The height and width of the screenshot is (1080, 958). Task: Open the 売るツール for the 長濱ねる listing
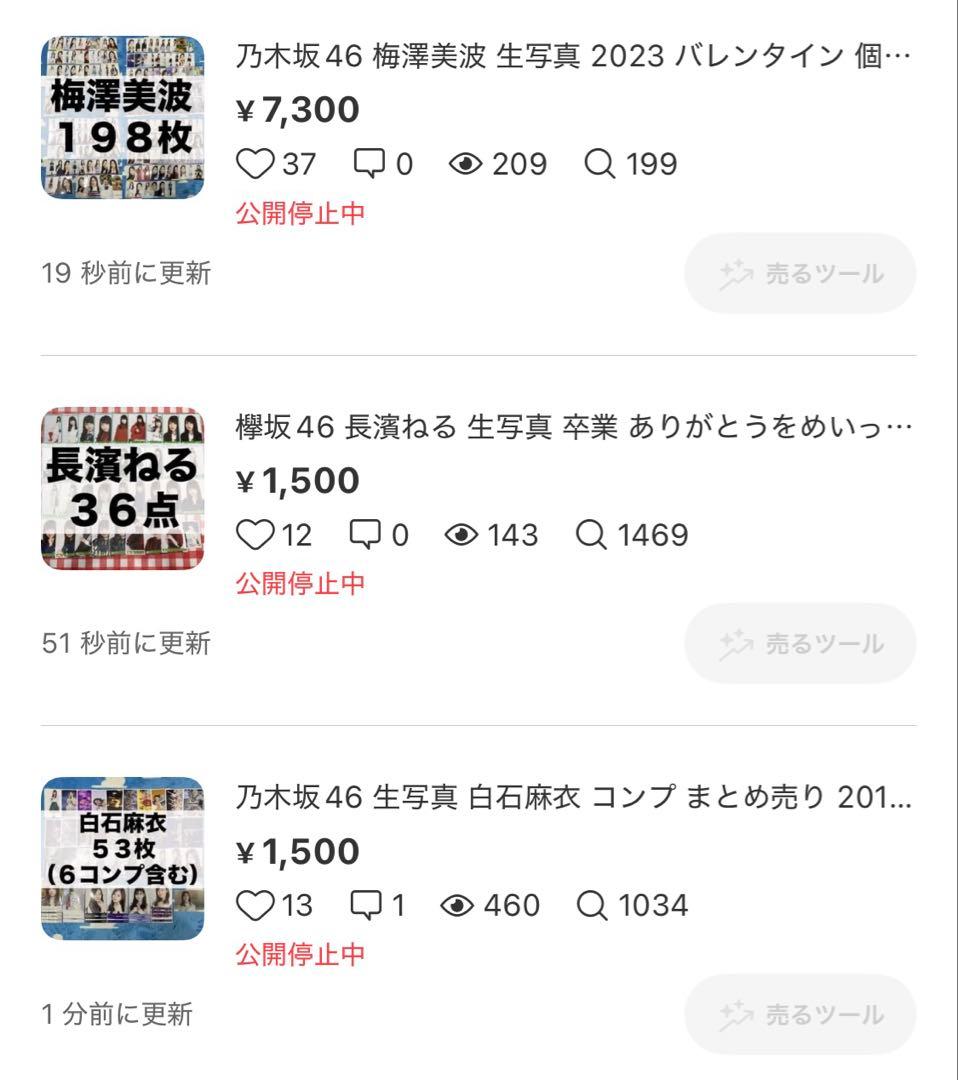(799, 644)
